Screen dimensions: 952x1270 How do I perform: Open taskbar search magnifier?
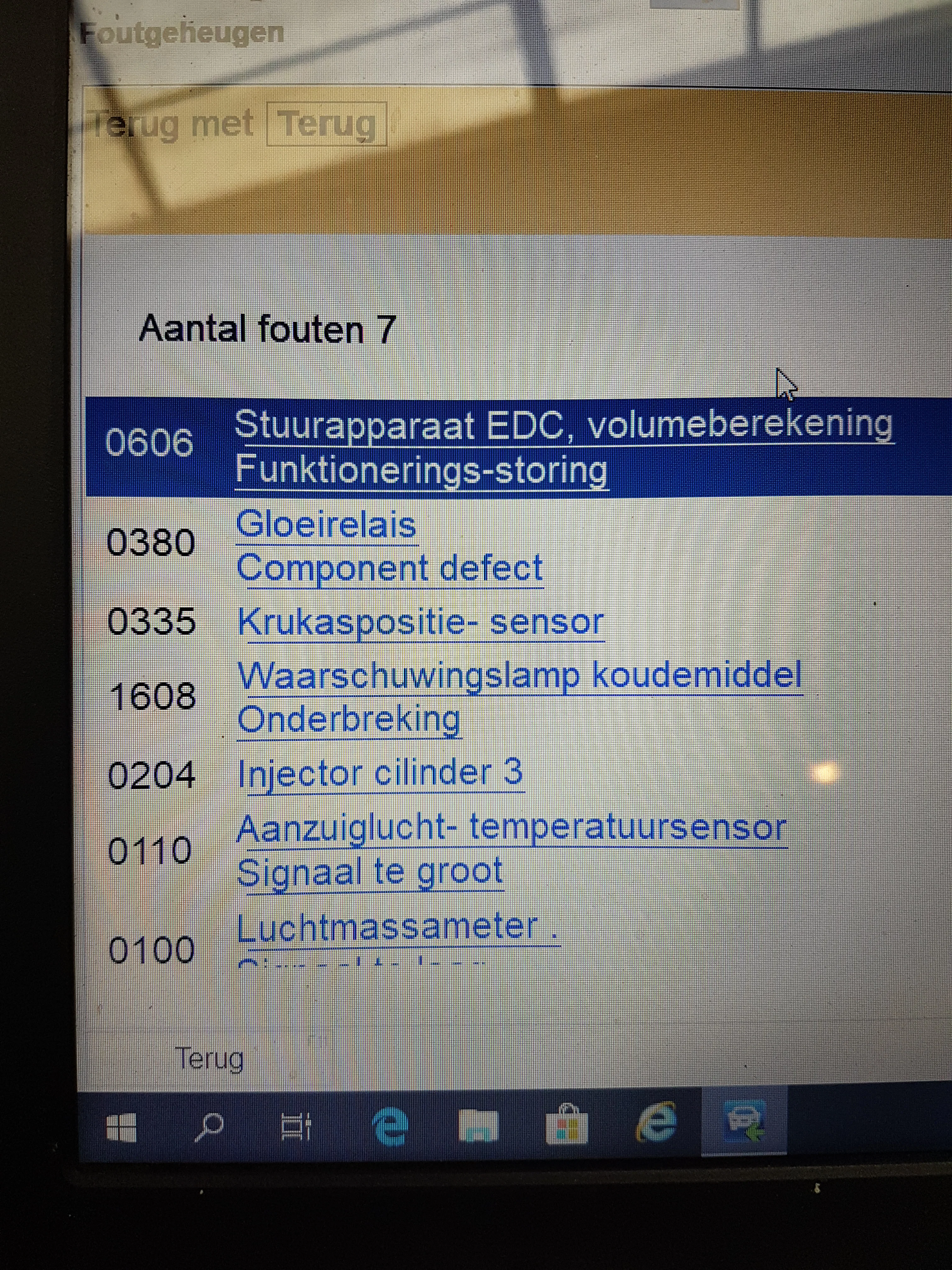click(209, 1127)
